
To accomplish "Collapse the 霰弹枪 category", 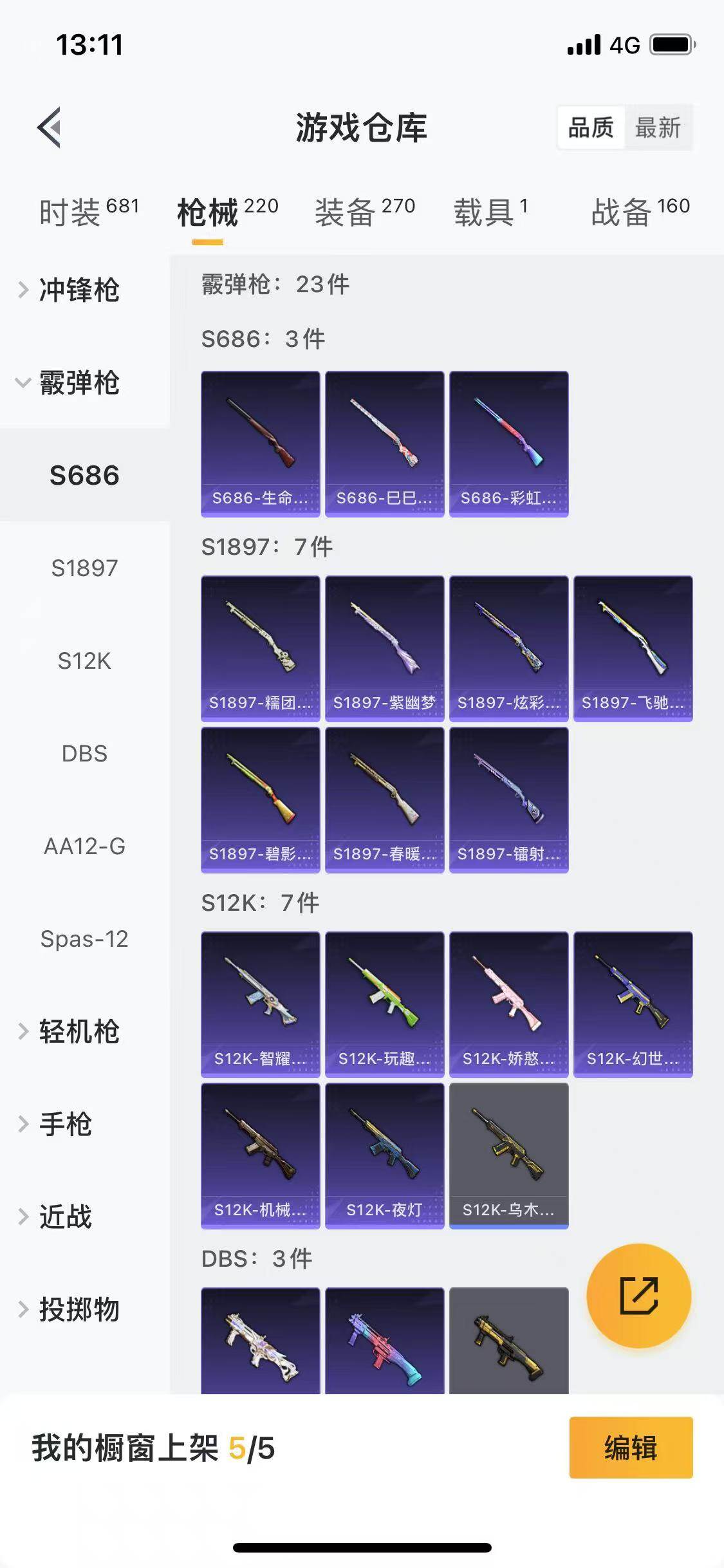I will (79, 383).
